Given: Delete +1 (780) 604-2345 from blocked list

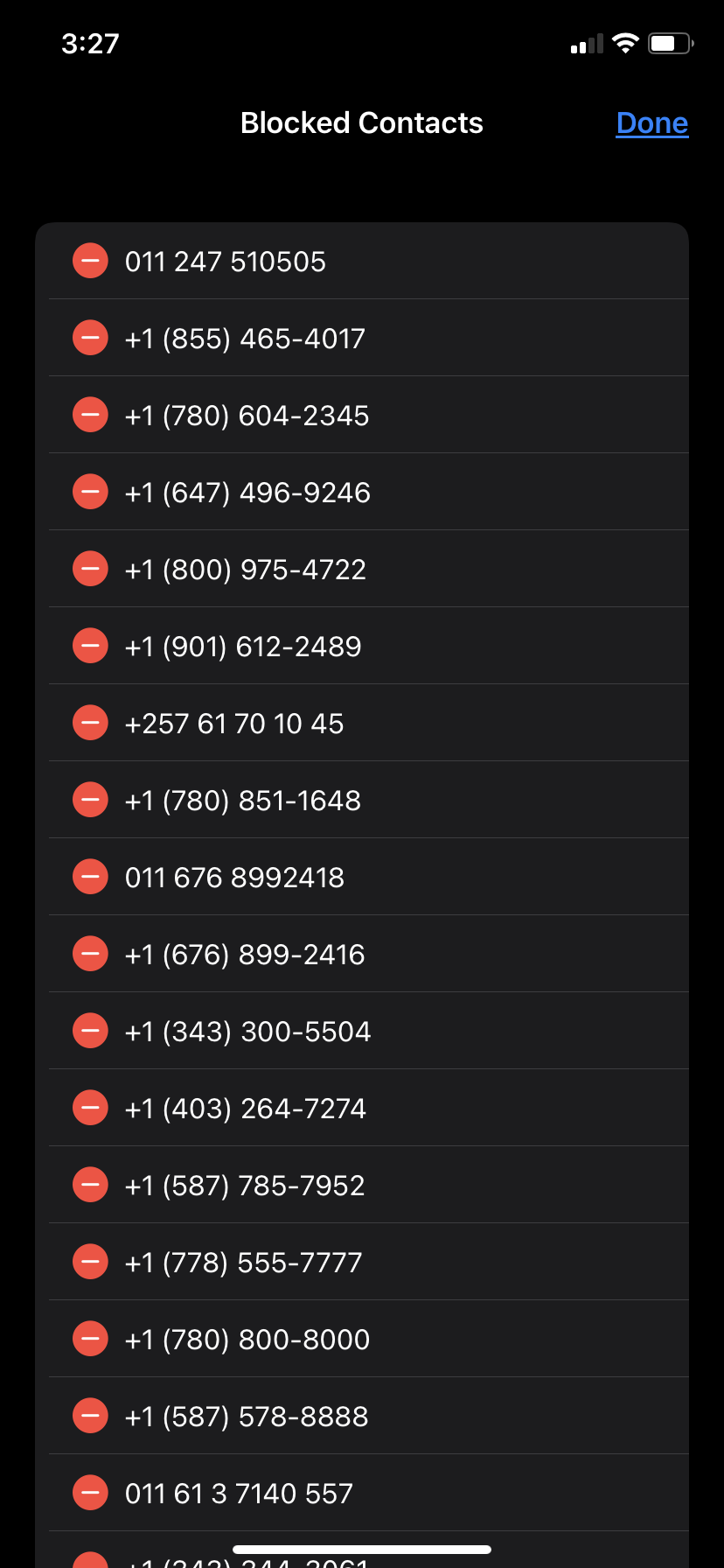Looking at the screenshot, I should pyautogui.click(x=90, y=415).
